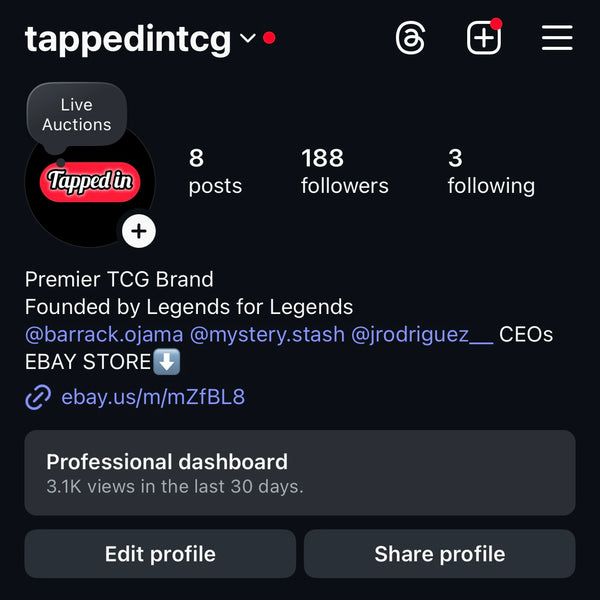
Task: Open the Professional dashboard card
Action: click(300, 473)
